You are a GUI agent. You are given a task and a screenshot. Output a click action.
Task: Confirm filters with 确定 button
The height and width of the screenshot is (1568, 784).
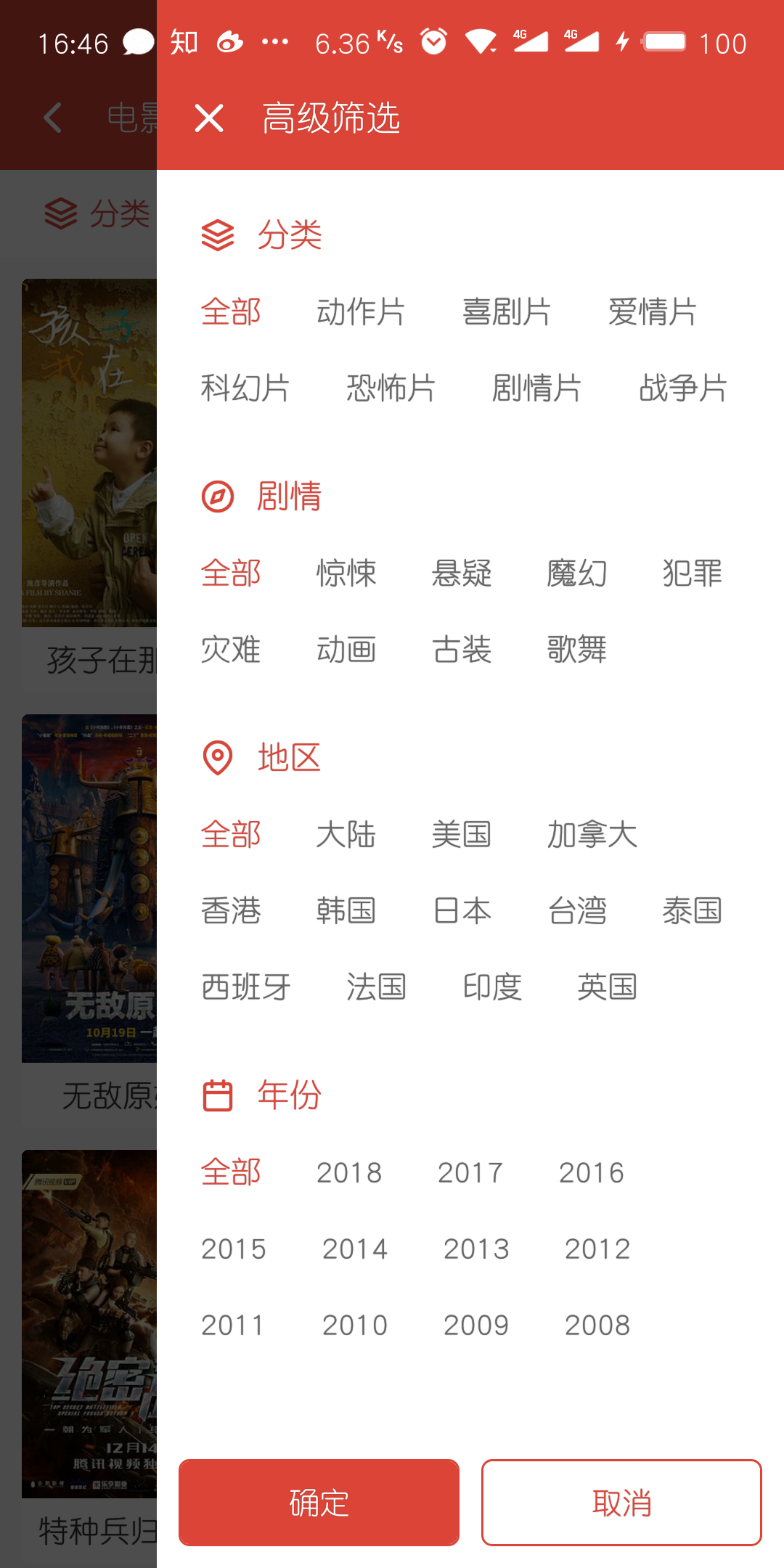[x=319, y=1503]
